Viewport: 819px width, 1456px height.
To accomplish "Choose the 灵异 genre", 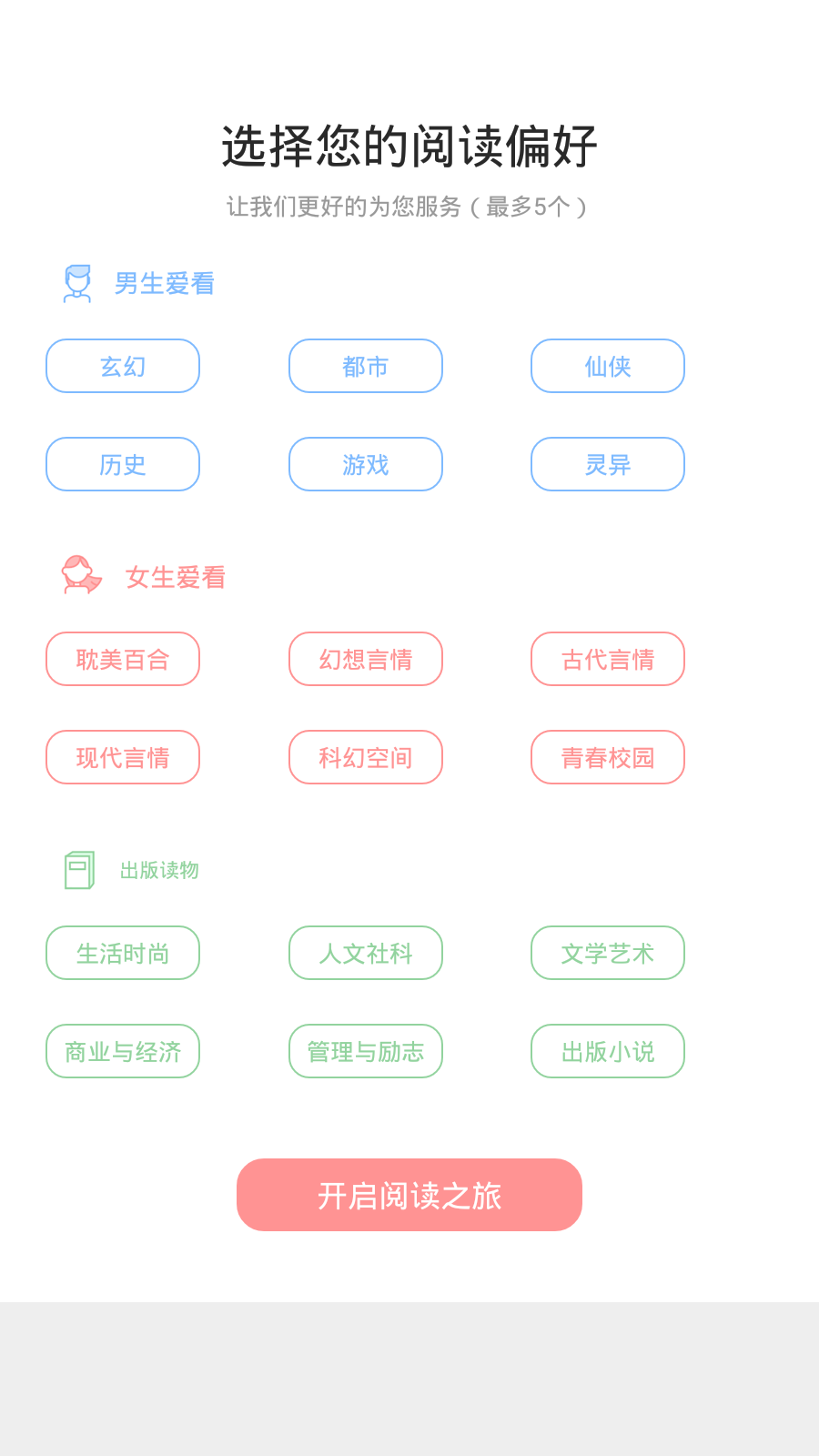I will click(x=608, y=464).
